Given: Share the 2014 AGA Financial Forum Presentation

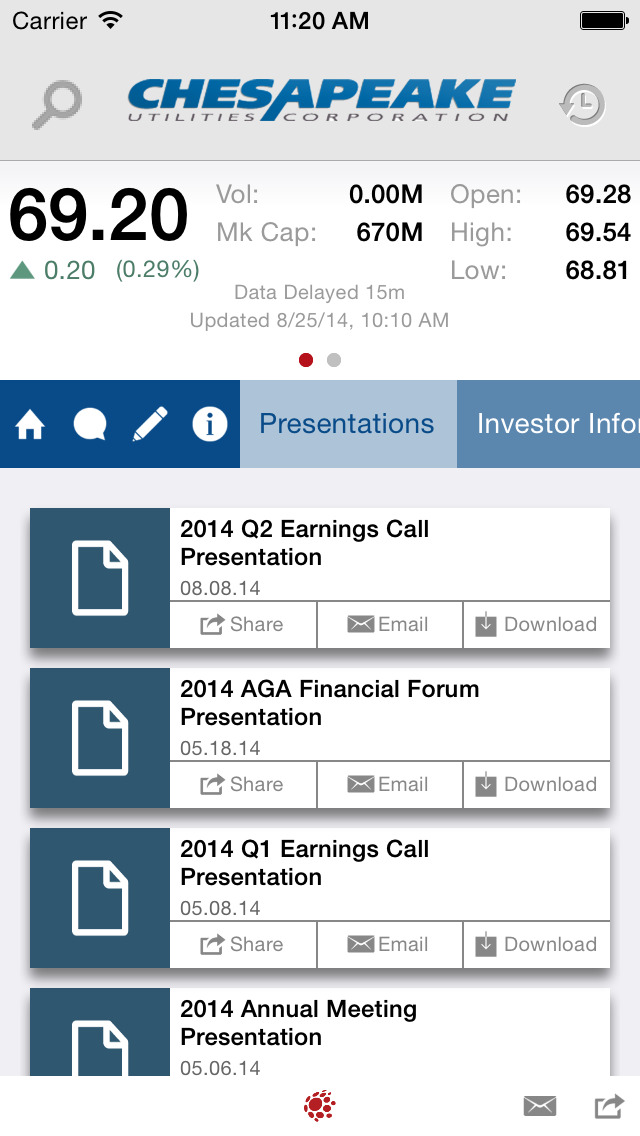Looking at the screenshot, I should (243, 785).
